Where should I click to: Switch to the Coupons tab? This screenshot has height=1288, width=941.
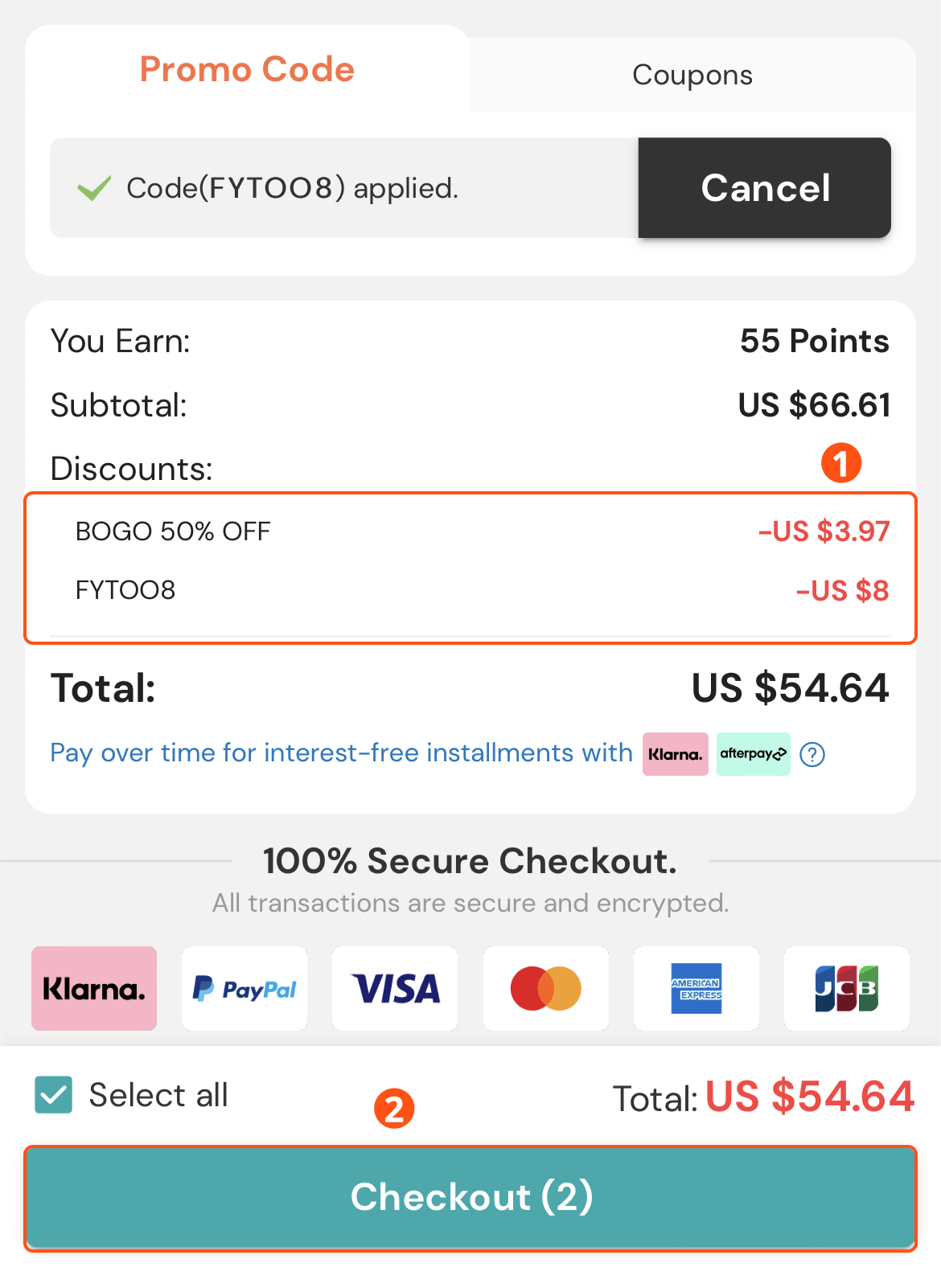(x=692, y=74)
